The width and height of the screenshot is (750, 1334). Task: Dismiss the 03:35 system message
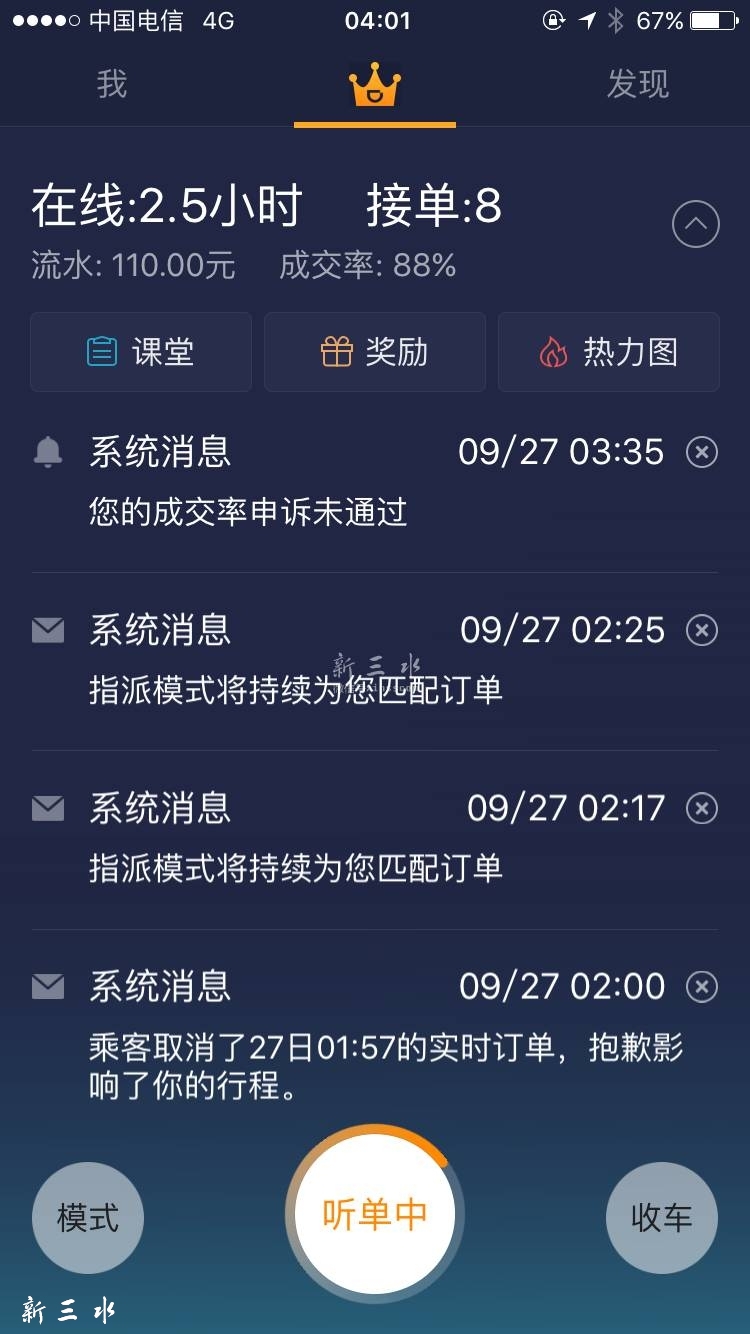[x=702, y=453]
